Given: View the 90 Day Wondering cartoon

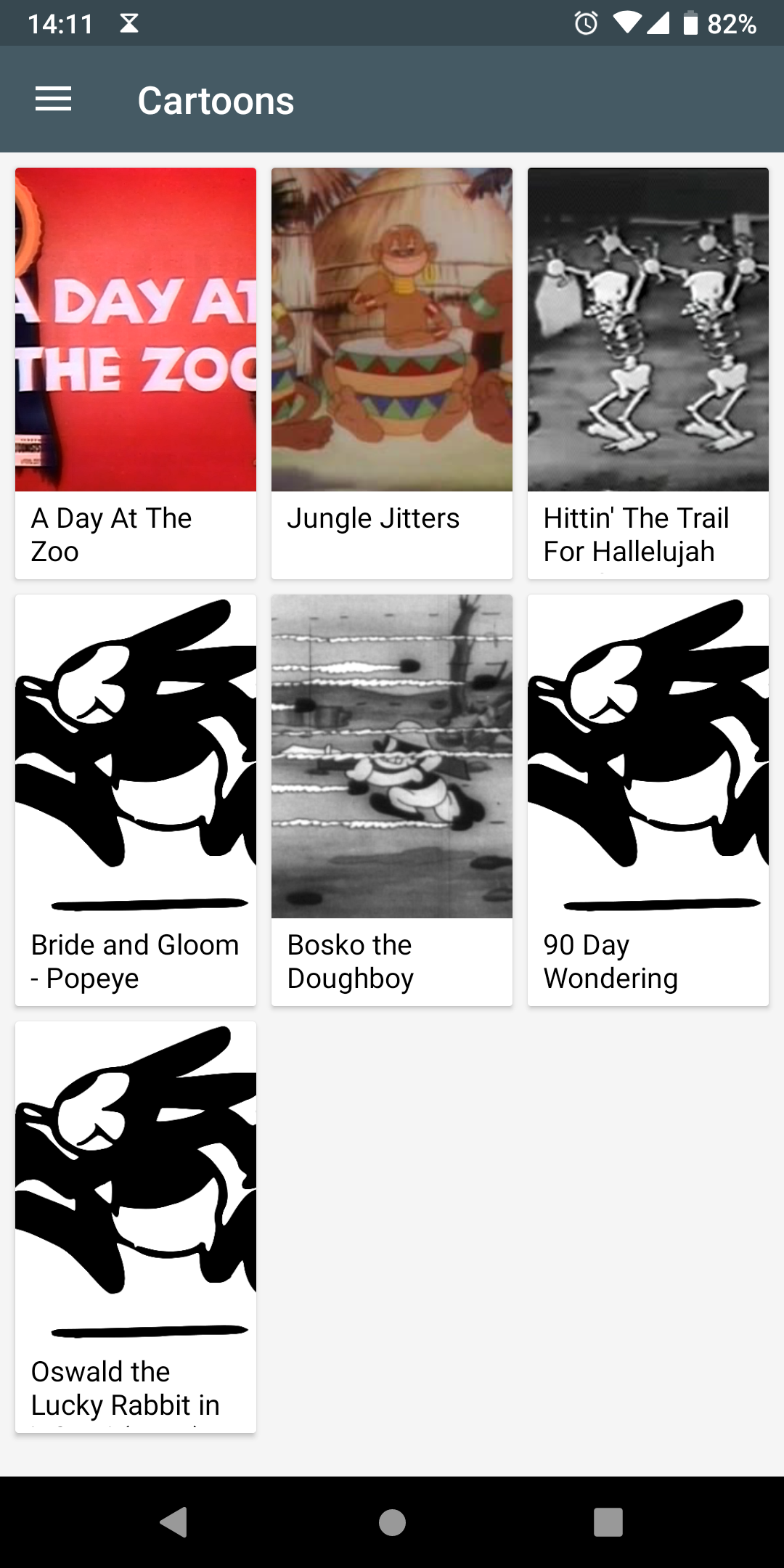Looking at the screenshot, I should pos(648,800).
